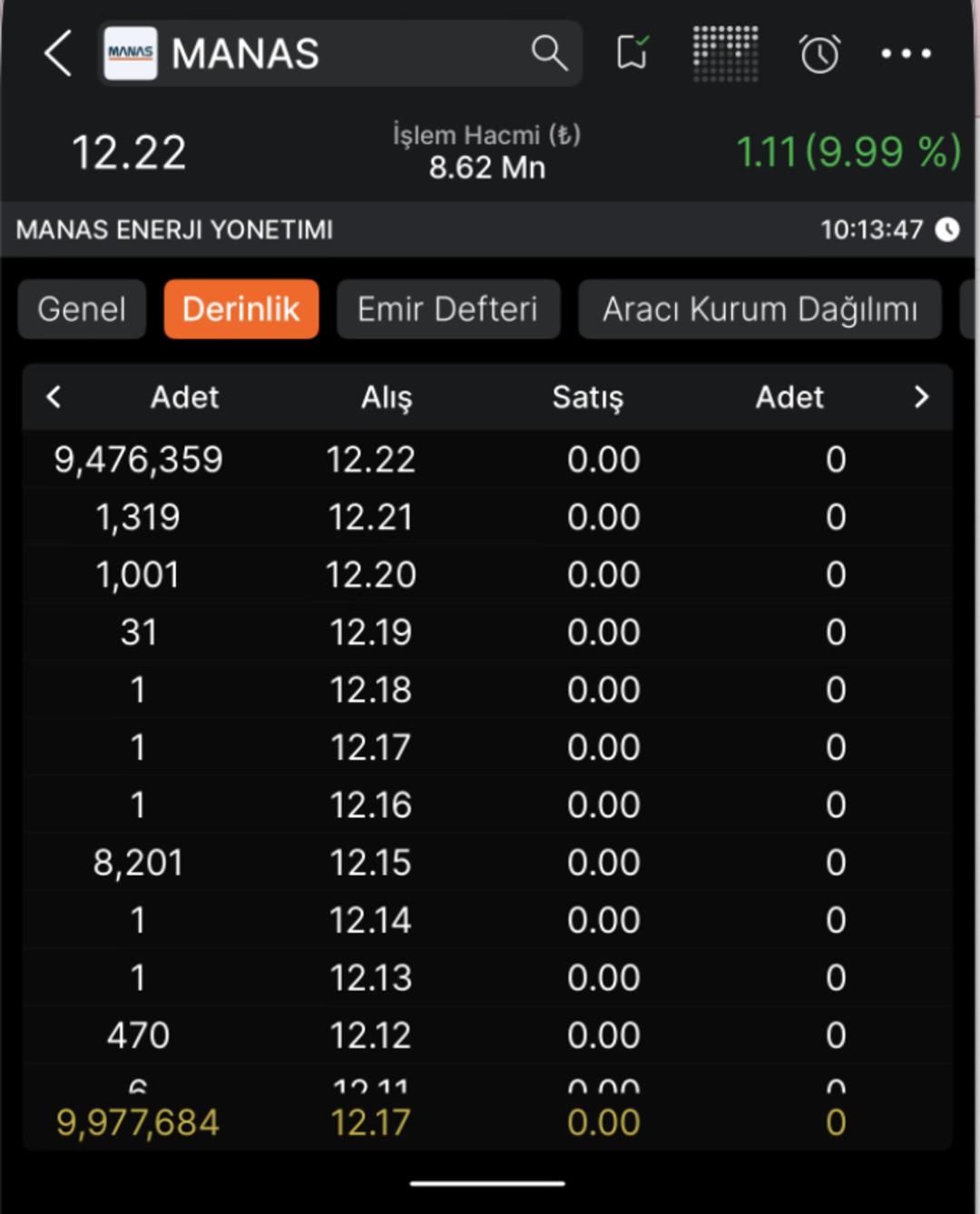Screen dimensions: 980x1214
Task: Open the alarm clock icon to set alerts
Action: 818,54
